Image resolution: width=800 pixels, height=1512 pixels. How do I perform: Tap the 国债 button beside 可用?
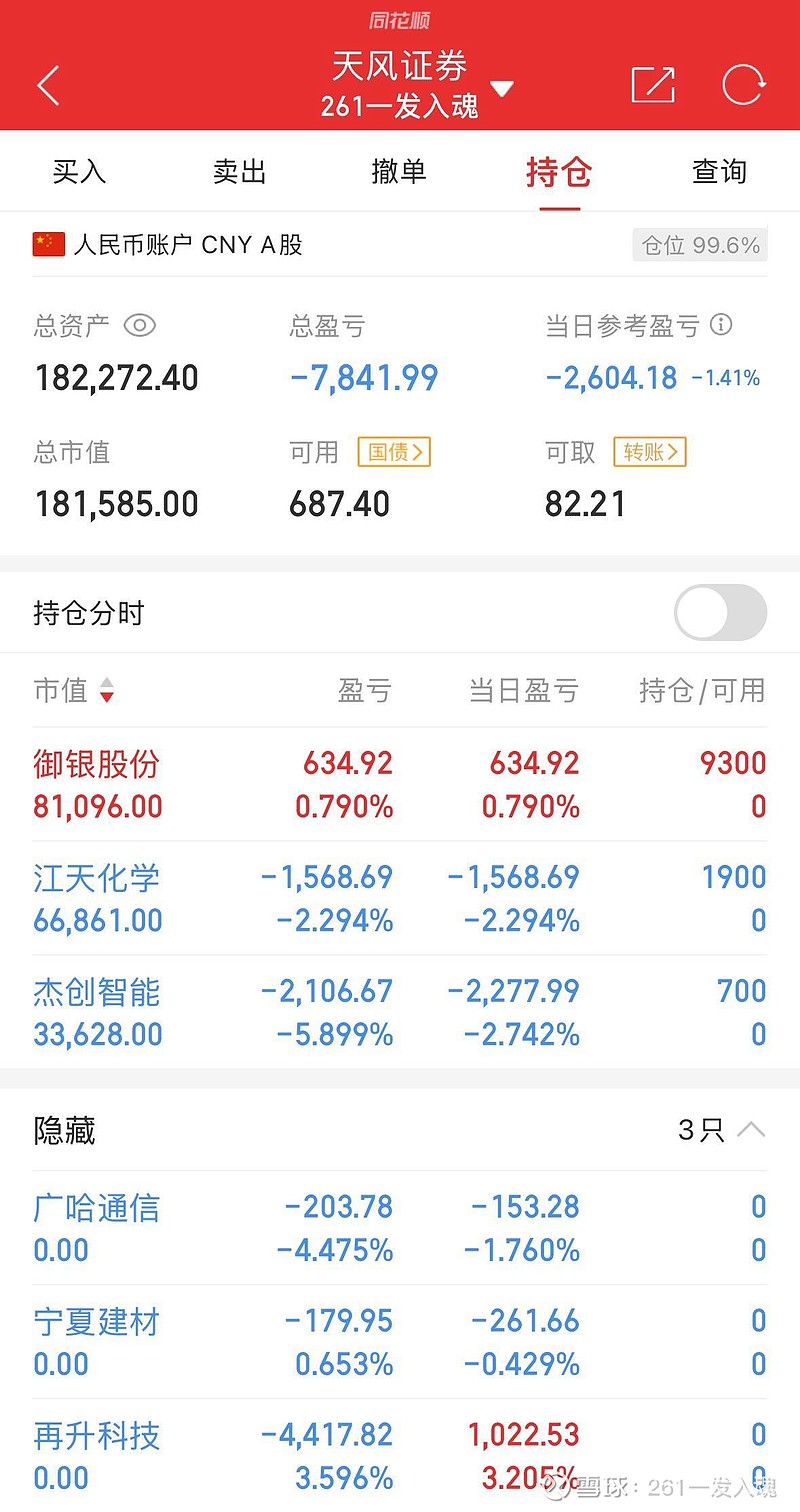(393, 452)
